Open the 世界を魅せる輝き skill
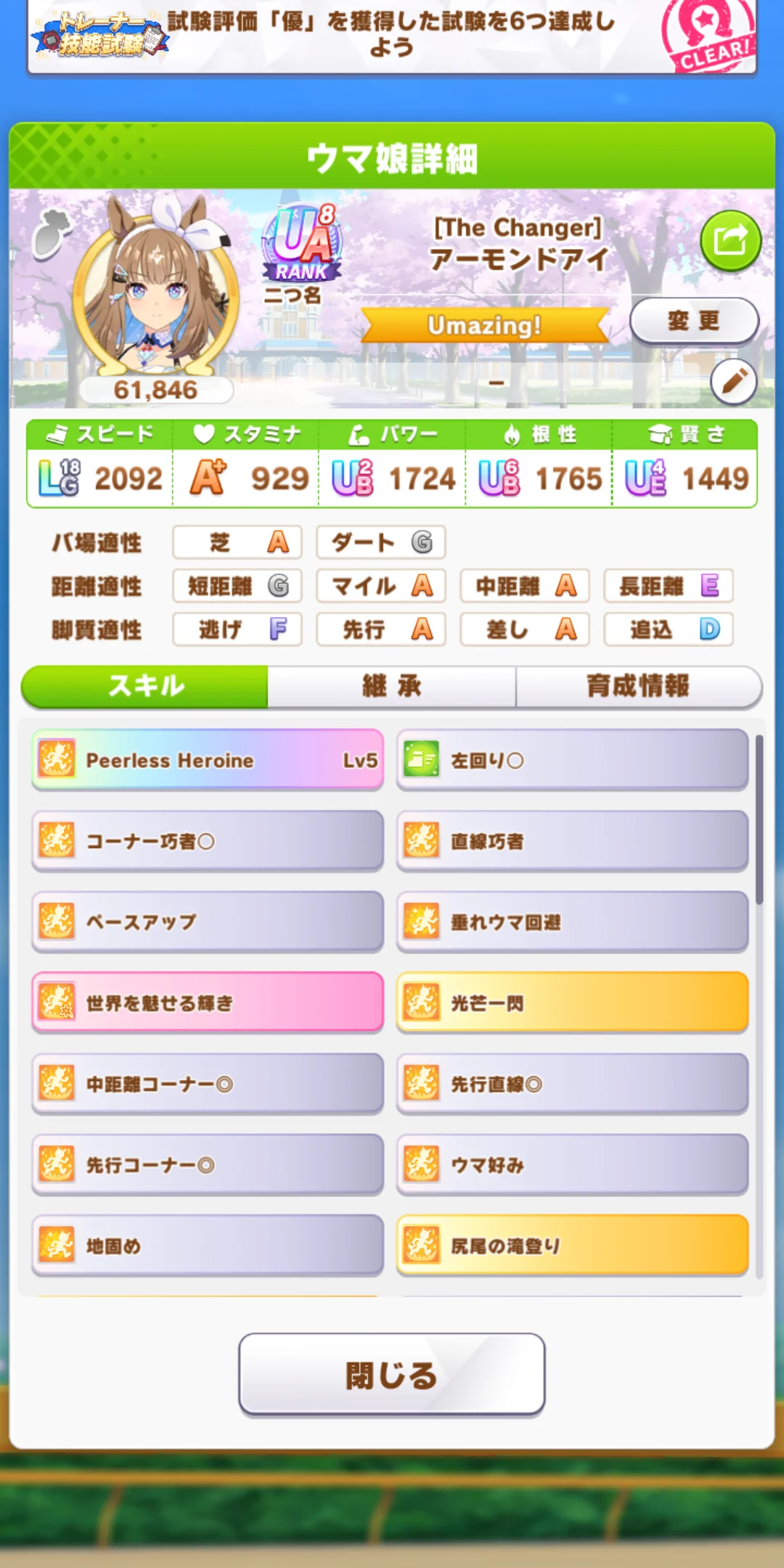784x1568 pixels. pos(208,1003)
